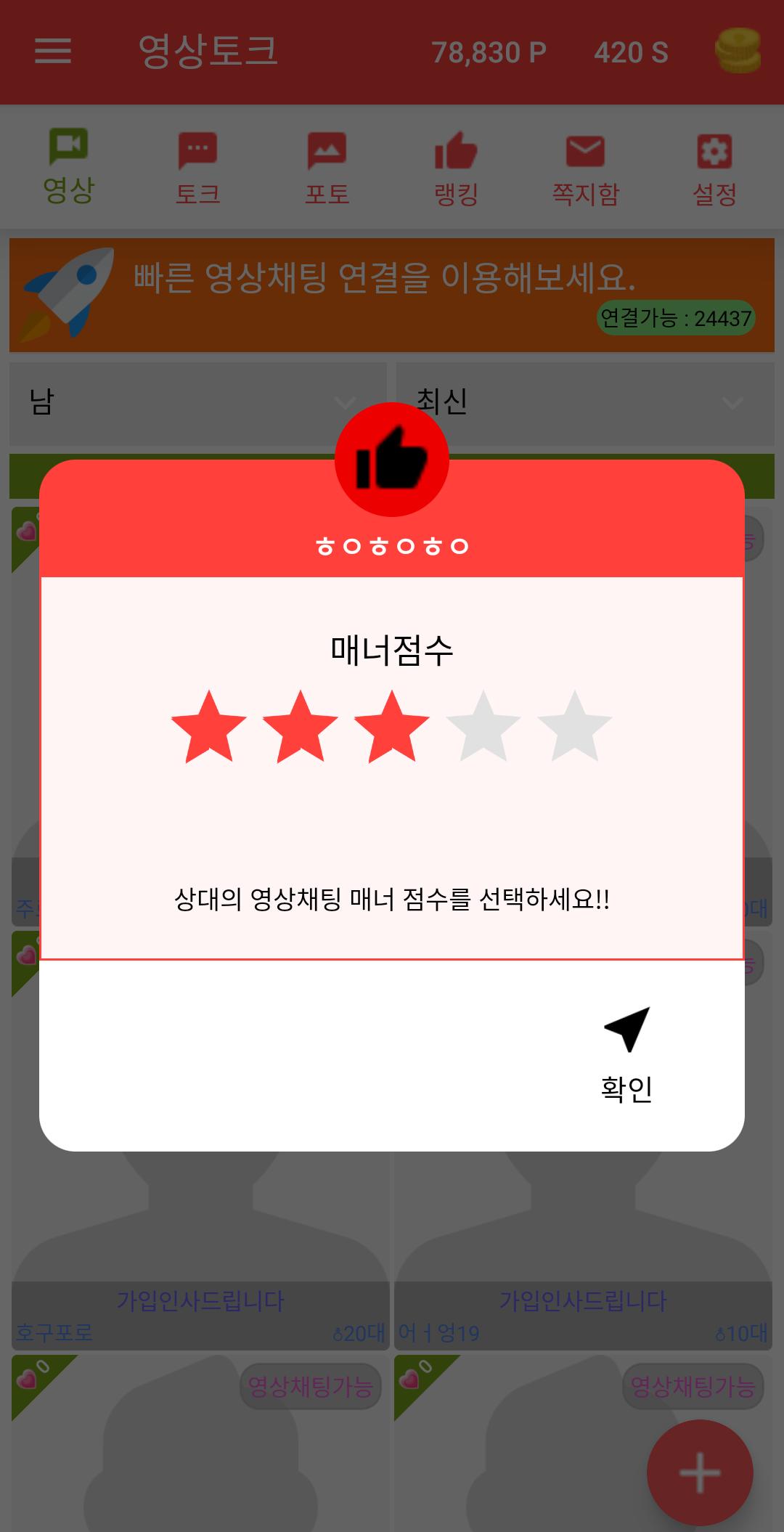Choose the fourth gray star
The width and height of the screenshot is (784, 1532).
coord(483,727)
